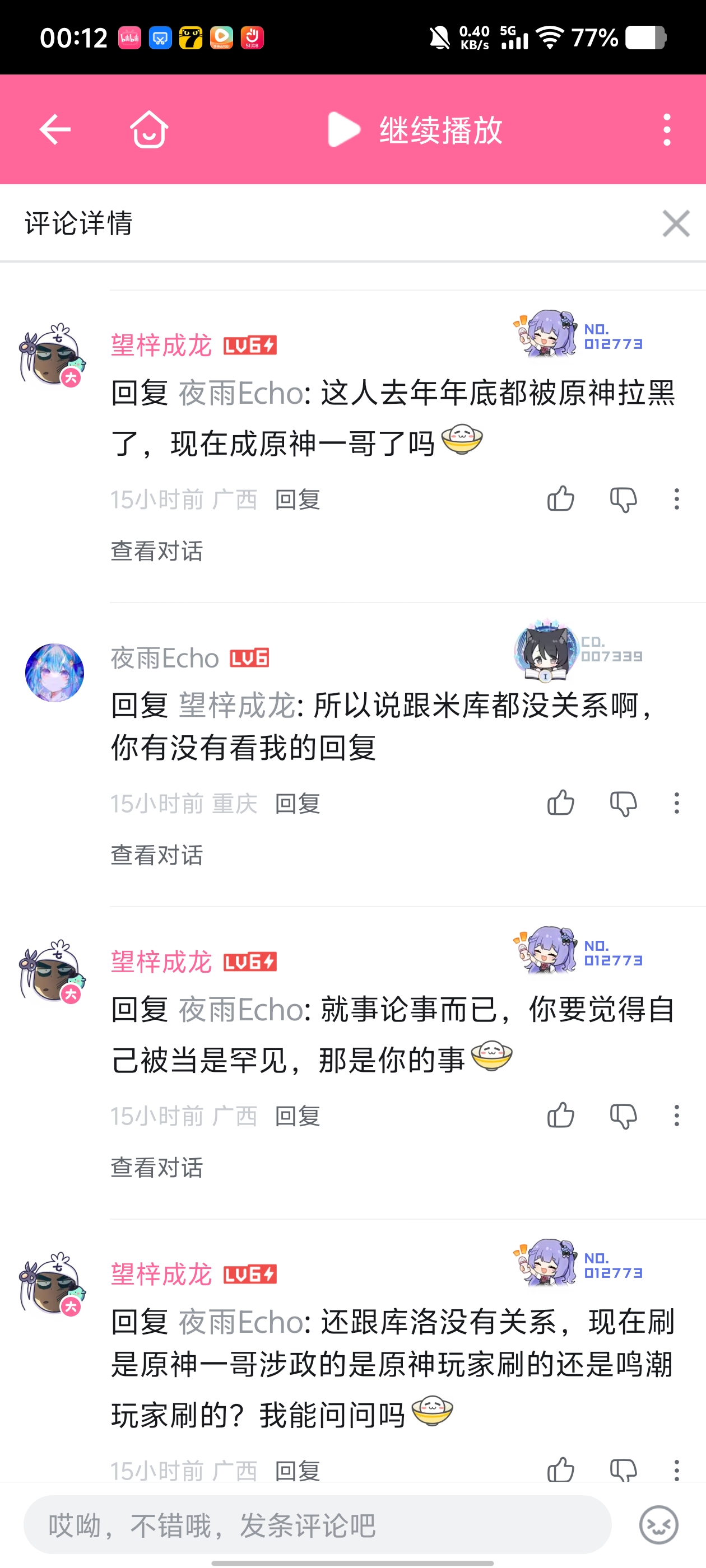Open 望梓成龙 username on first comment
Screen dimensions: 706x1568
point(161,345)
